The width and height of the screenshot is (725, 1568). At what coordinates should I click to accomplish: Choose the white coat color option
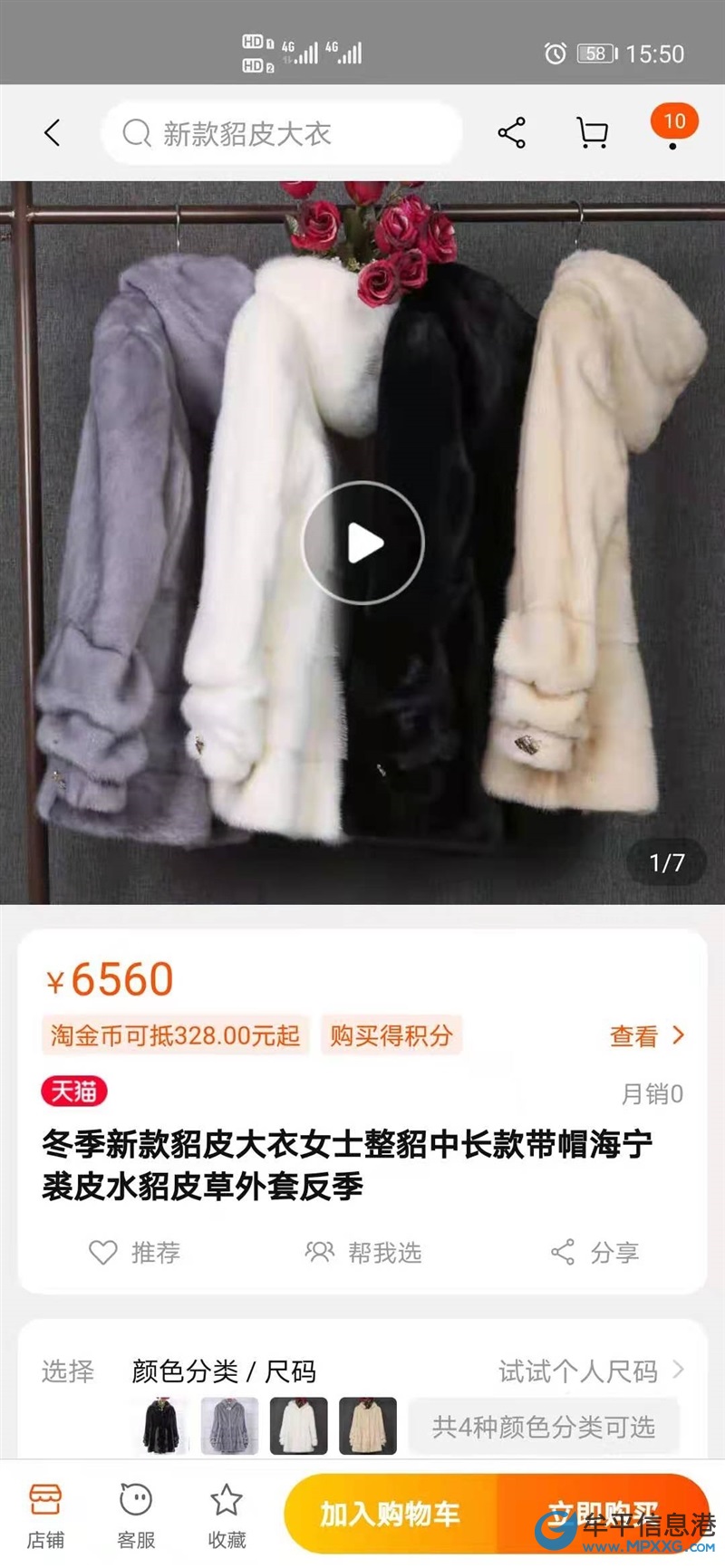[x=298, y=1426]
